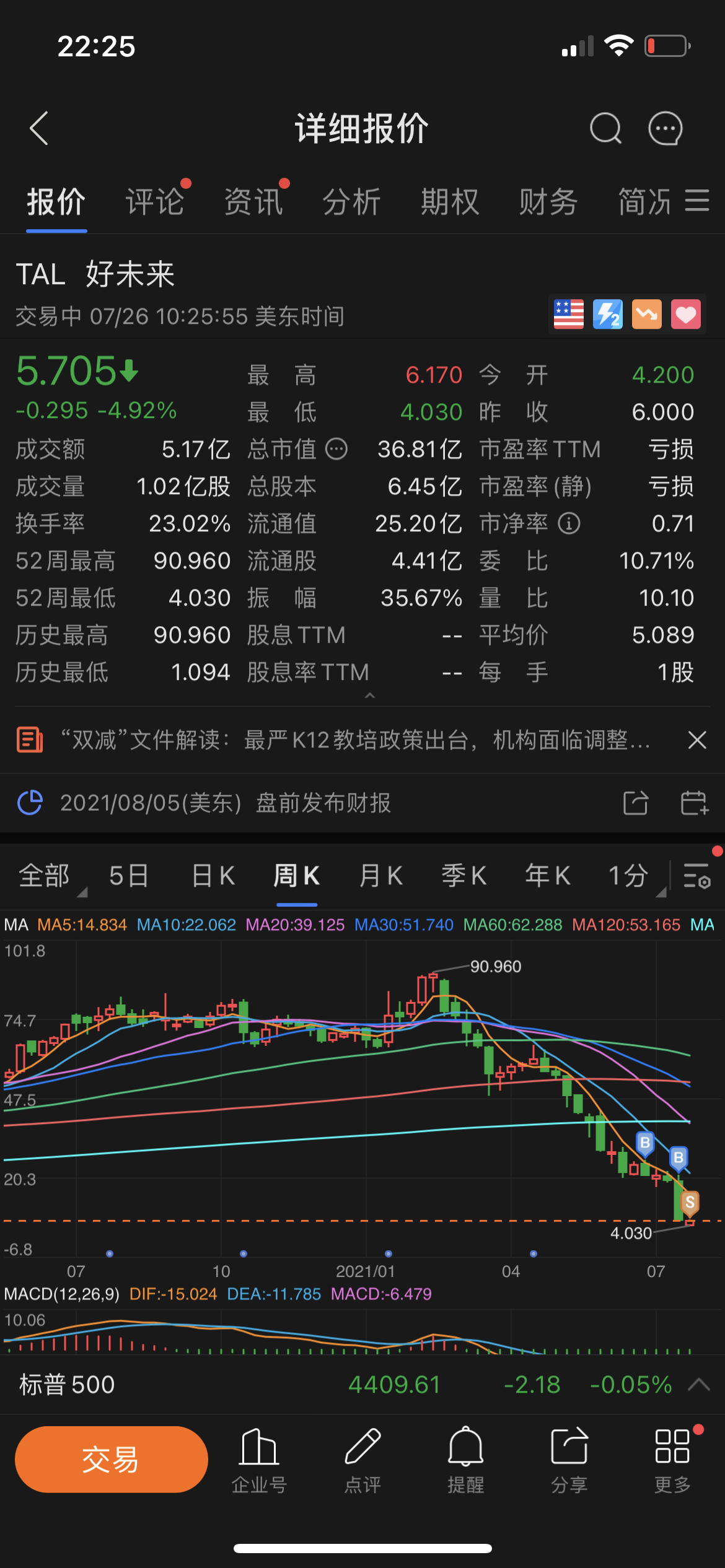This screenshot has height=1568, width=725.
Task: Switch to the 资讯 tab
Action: click(253, 203)
